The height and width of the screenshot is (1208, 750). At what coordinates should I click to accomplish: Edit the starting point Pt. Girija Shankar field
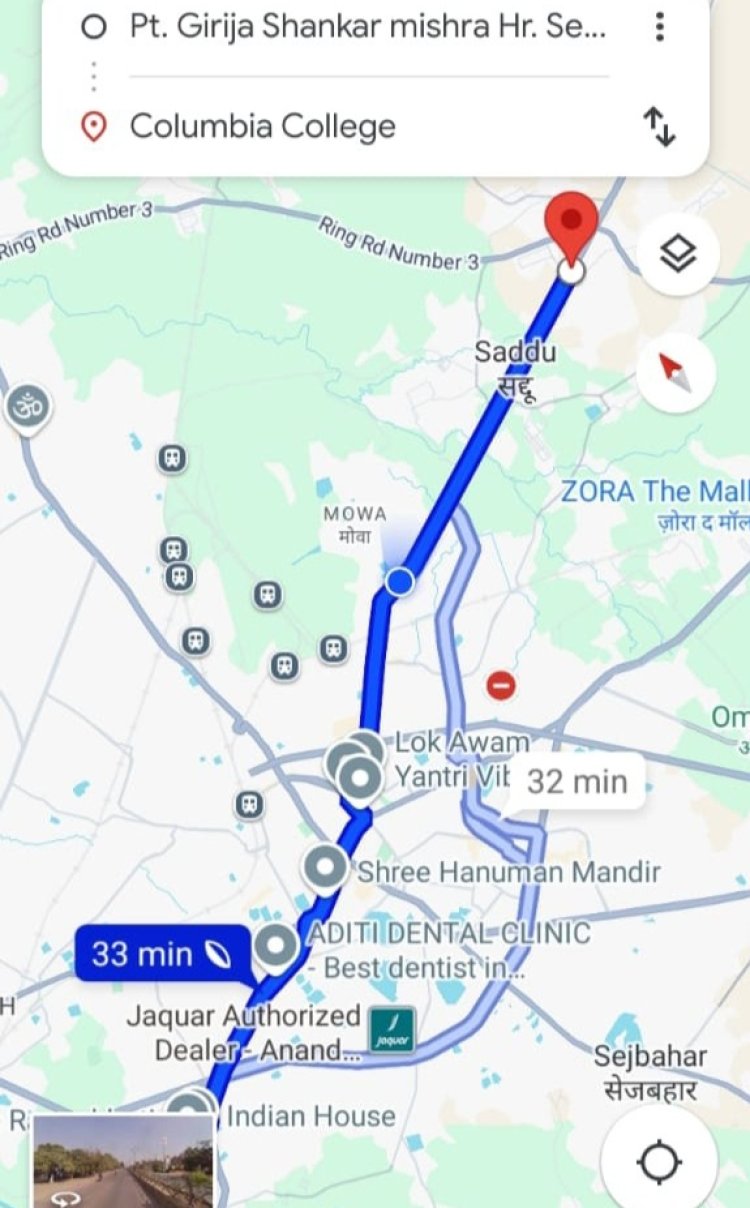pyautogui.click(x=366, y=27)
